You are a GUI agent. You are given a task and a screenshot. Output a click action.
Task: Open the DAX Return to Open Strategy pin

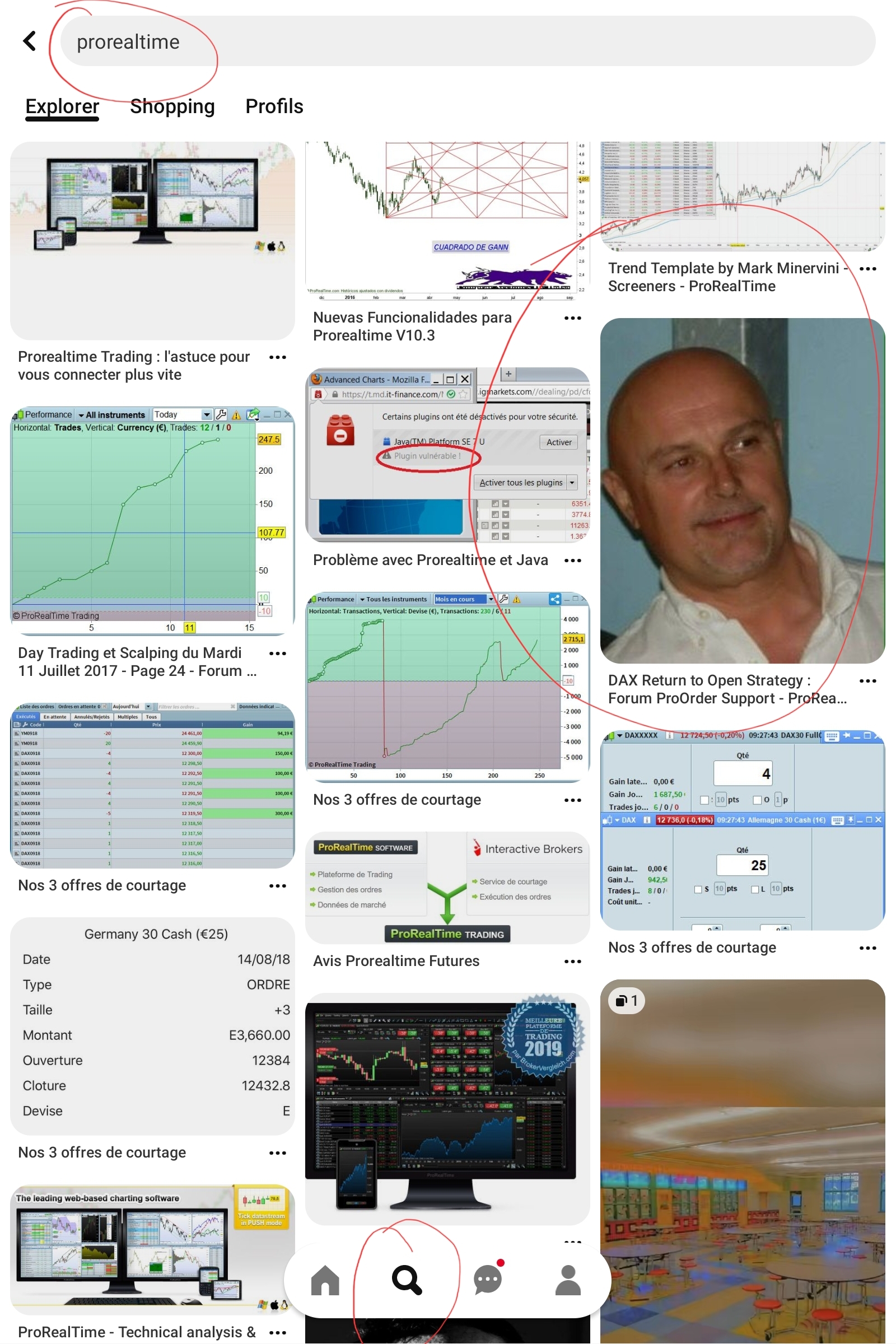[x=743, y=492]
